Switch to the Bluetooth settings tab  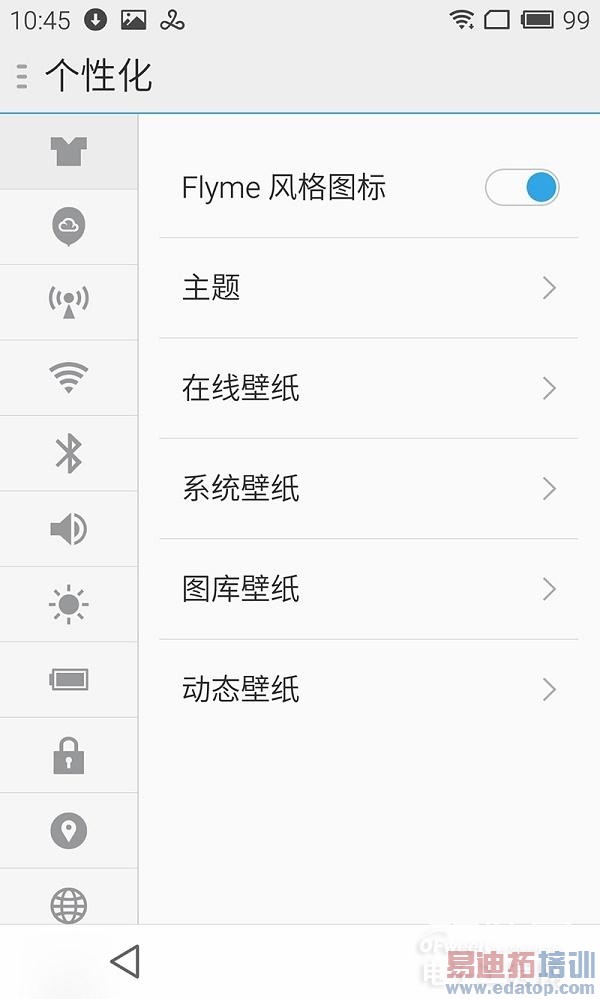69,453
